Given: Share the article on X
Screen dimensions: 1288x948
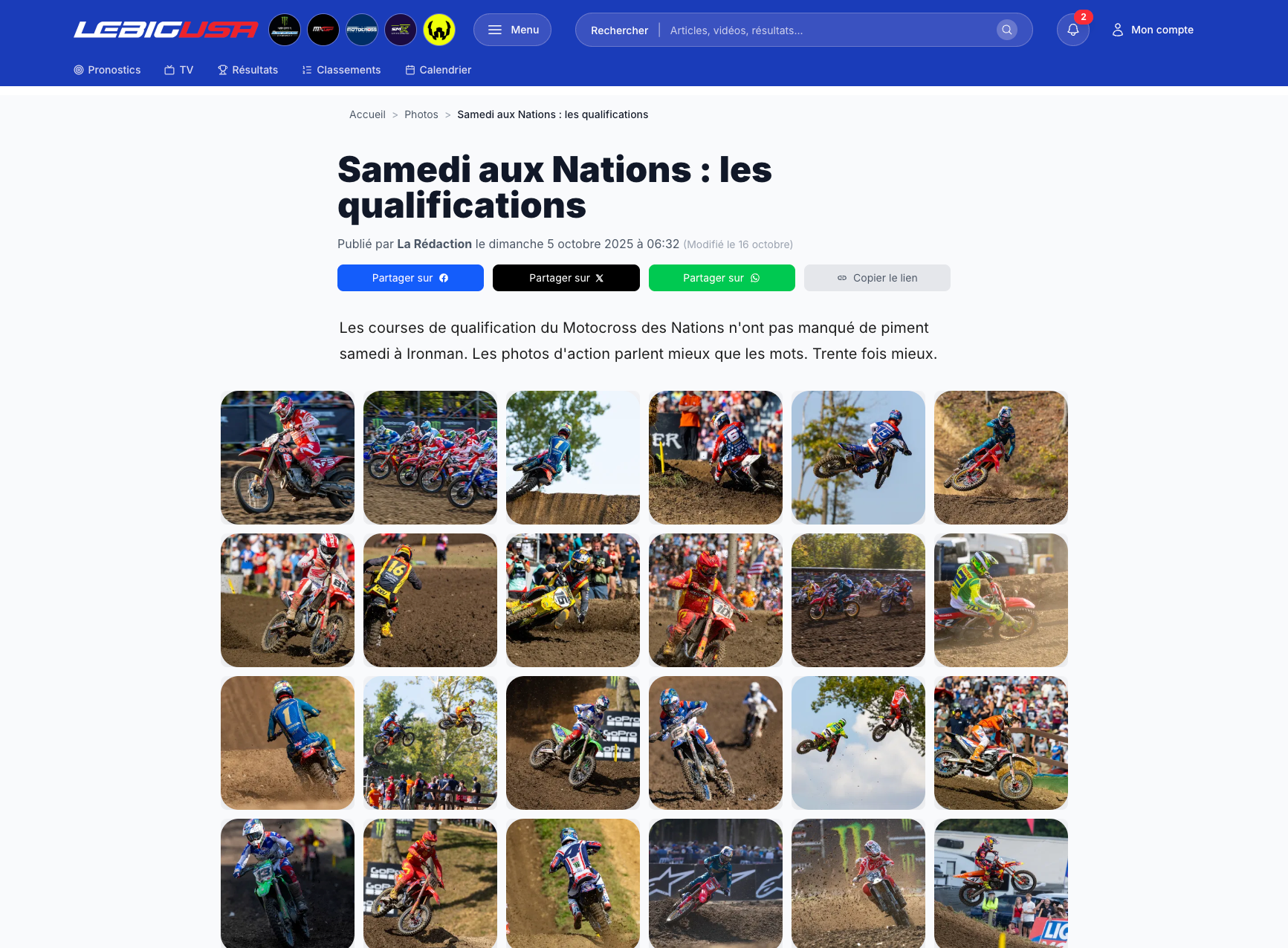Looking at the screenshot, I should pyautogui.click(x=566, y=278).
